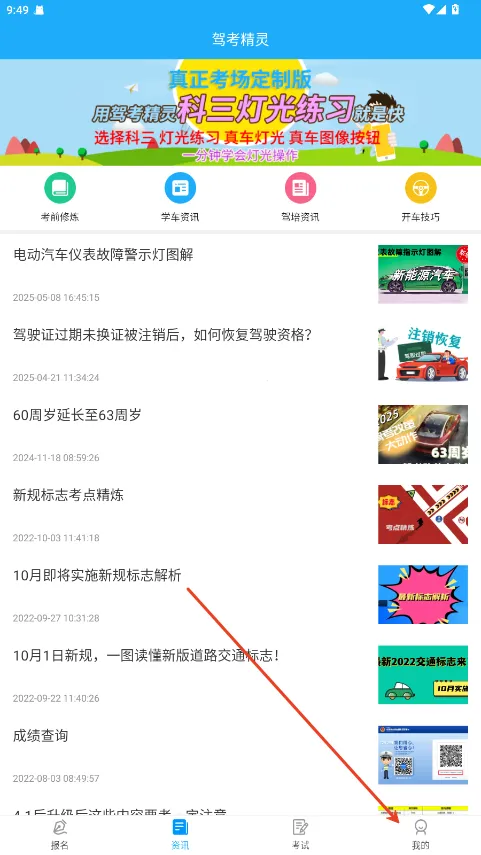The width and height of the screenshot is (481, 855).
Task: Go to the 考试 tab
Action: (x=300, y=835)
